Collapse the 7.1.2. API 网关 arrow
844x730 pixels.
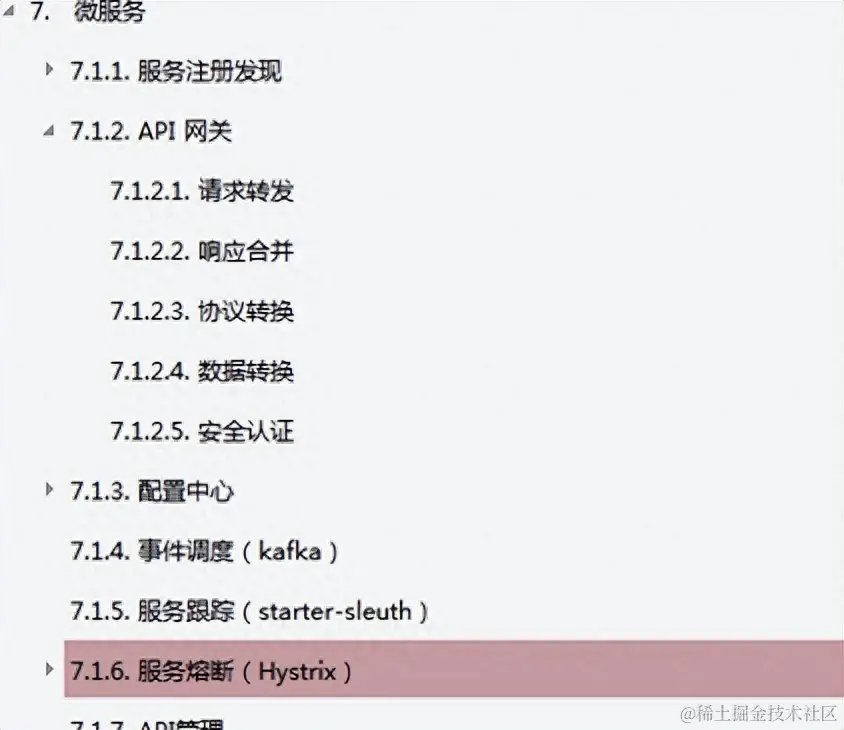click(49, 130)
